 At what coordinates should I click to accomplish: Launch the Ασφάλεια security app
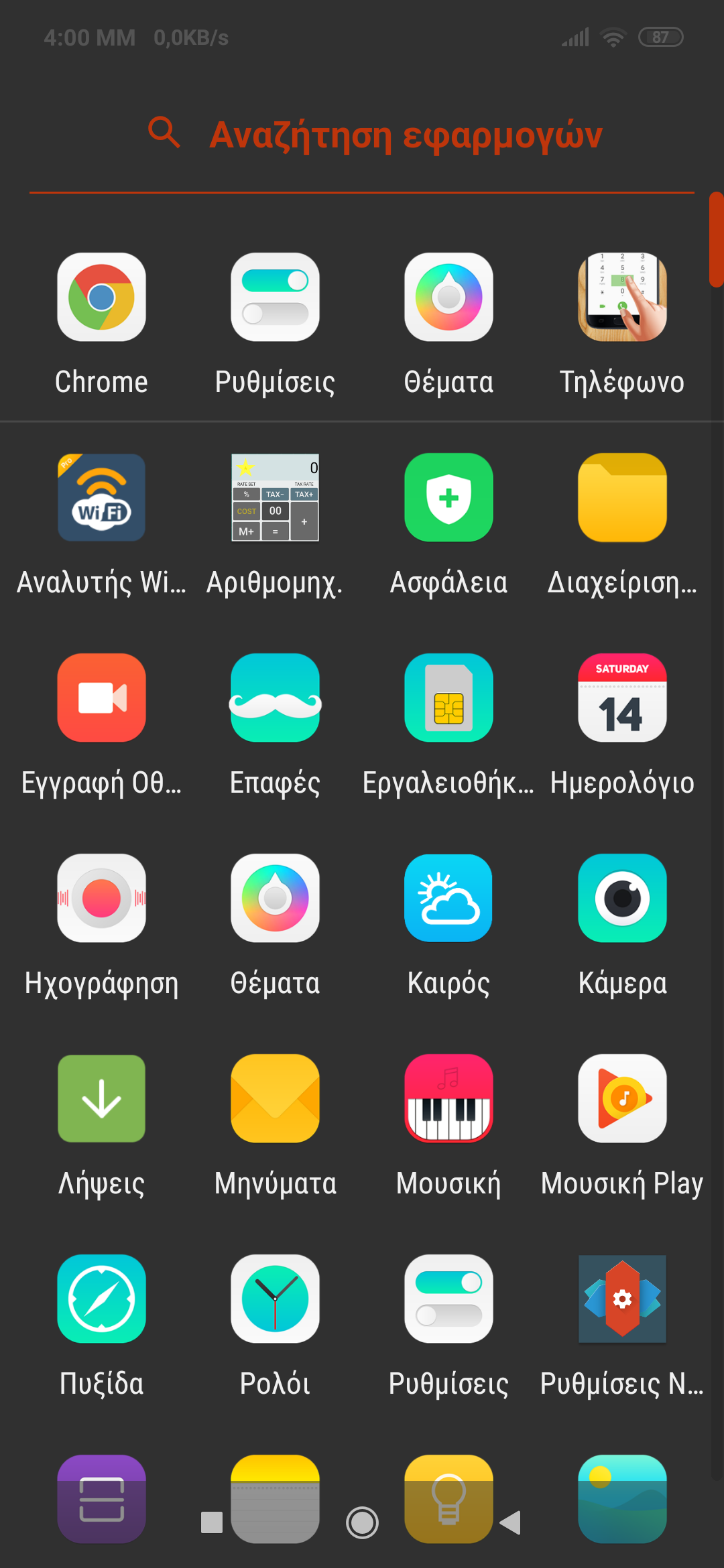click(448, 498)
